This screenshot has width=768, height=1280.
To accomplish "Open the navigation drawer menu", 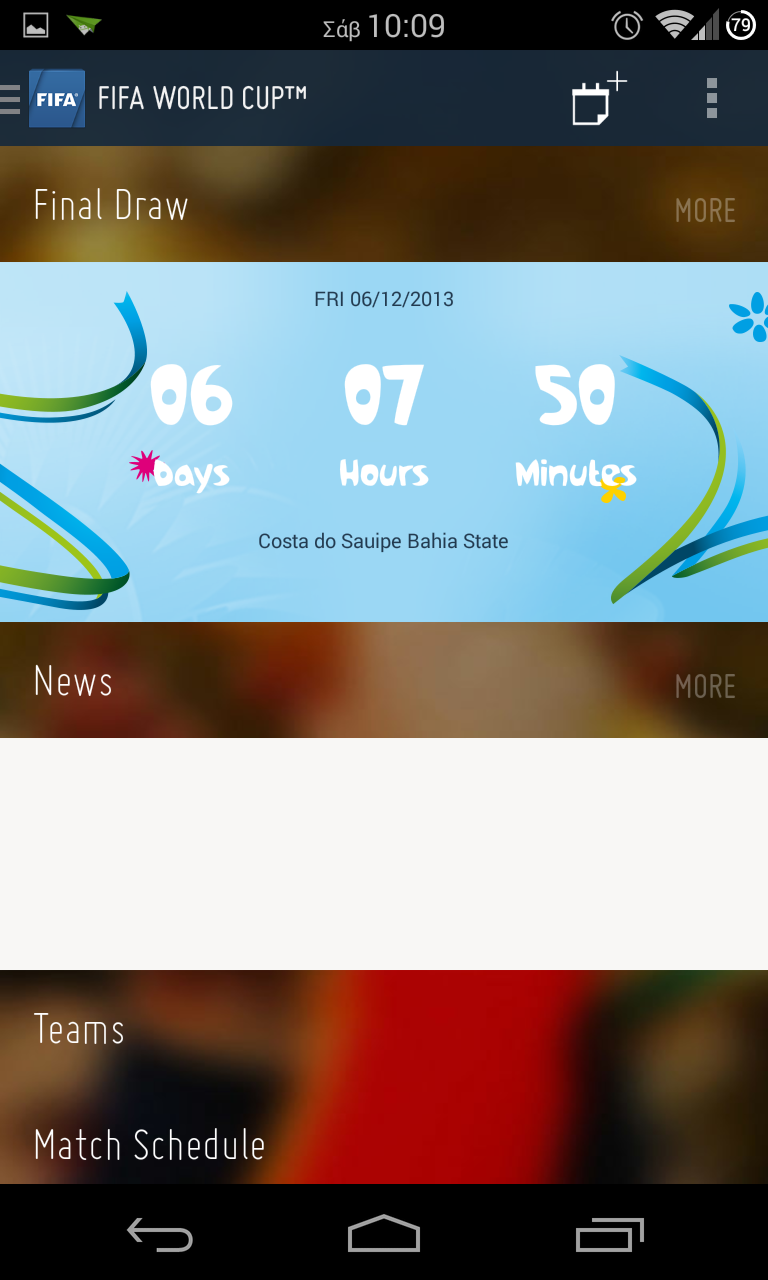I will pos(42,98).
